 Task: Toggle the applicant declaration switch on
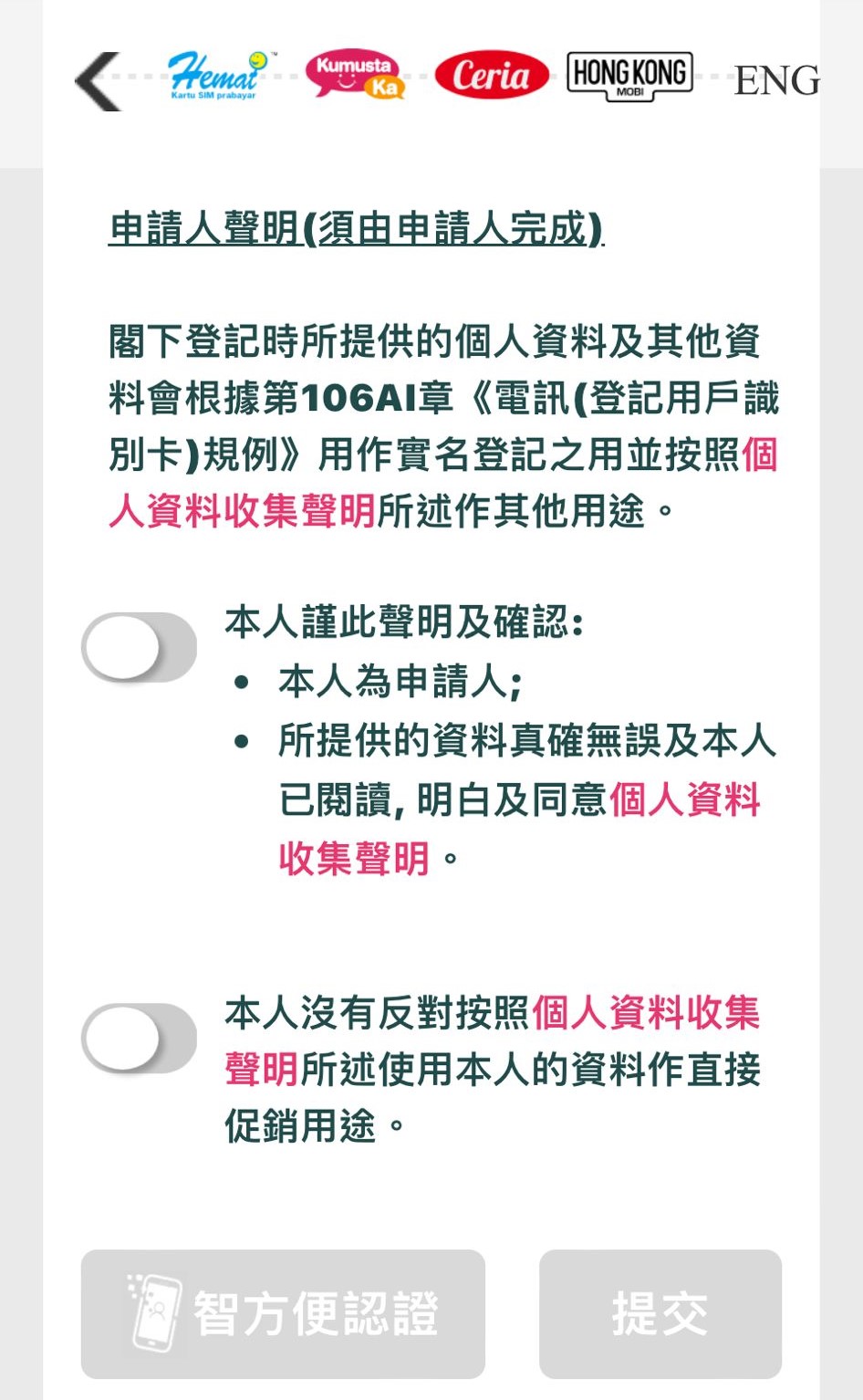click(x=139, y=647)
